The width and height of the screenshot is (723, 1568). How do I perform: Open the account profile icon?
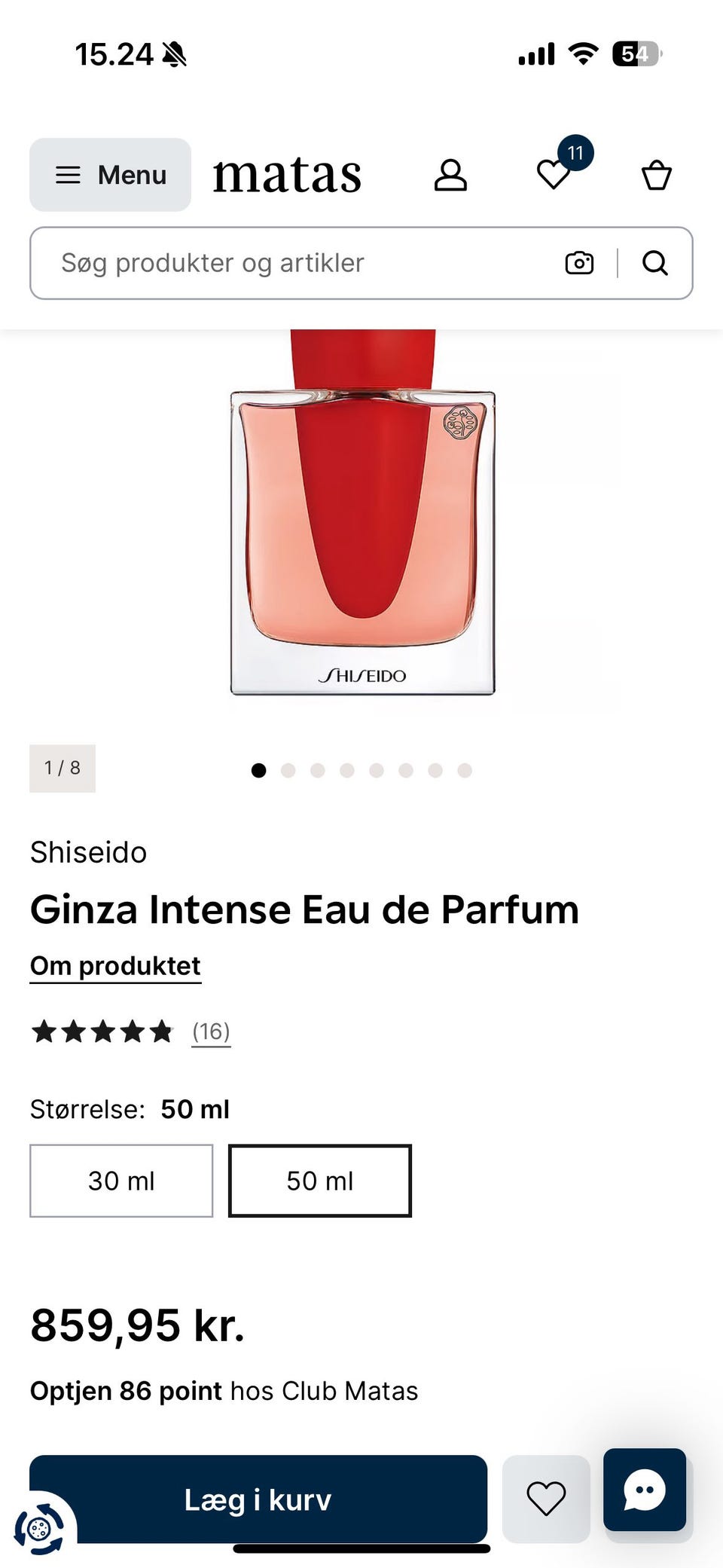[x=450, y=175]
